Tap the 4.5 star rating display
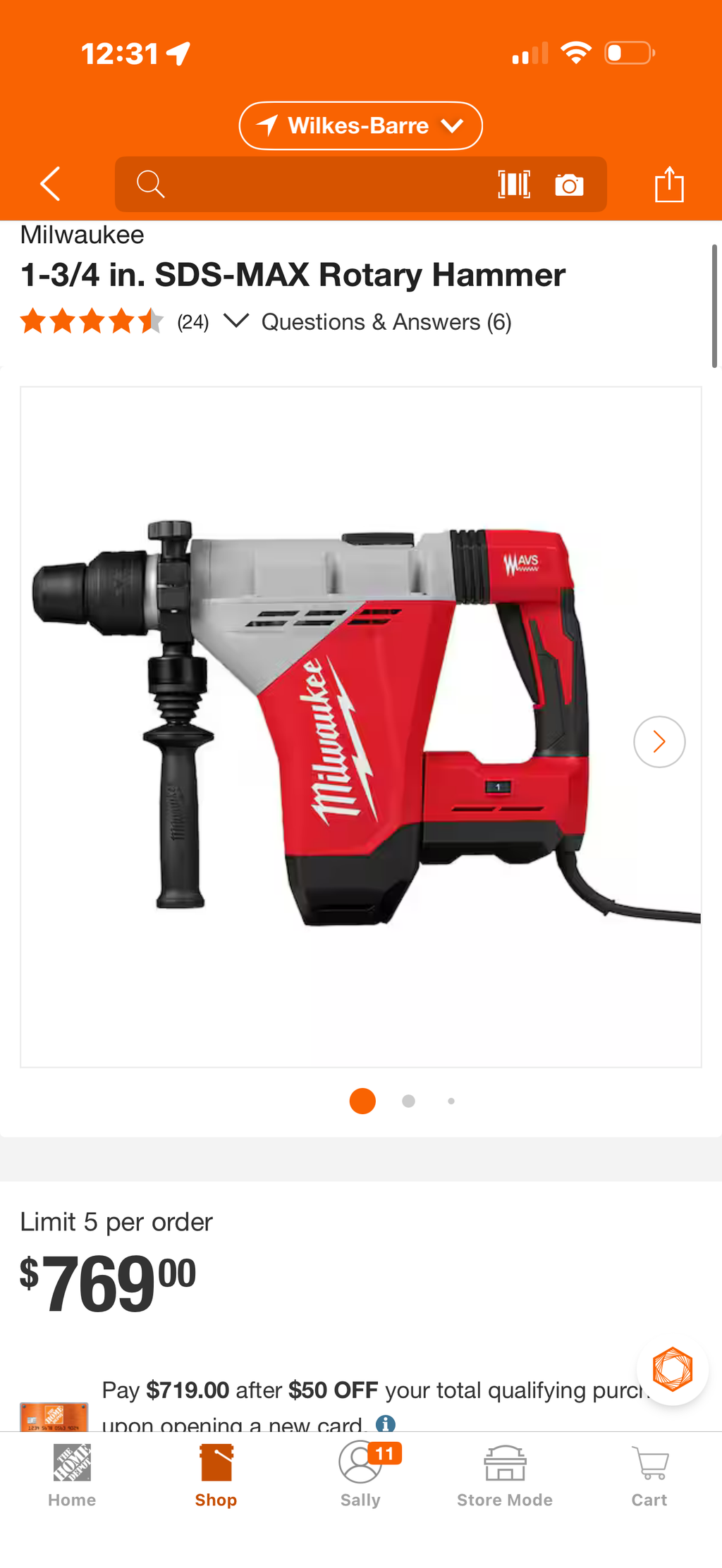This screenshot has height=1568, width=722. pos(91,321)
